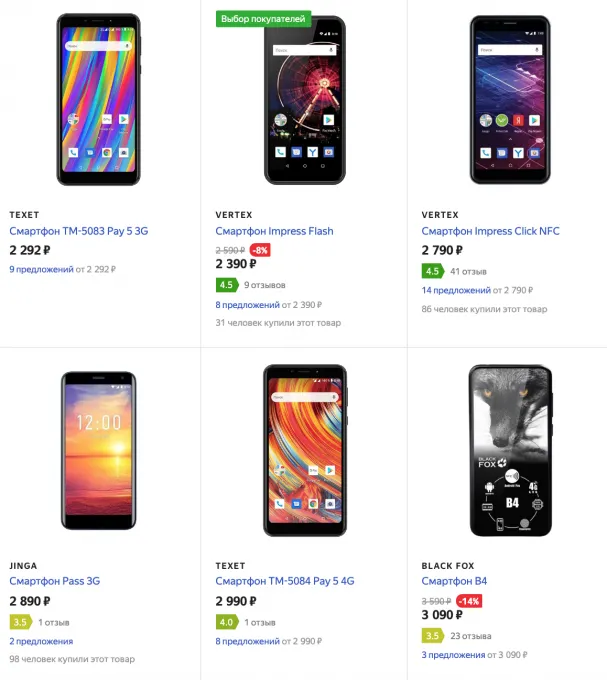Image resolution: width=607 pixels, height=680 pixels.
Task: Open Смартфон TM-5083 Pay 5 3G link
Action: point(79,231)
